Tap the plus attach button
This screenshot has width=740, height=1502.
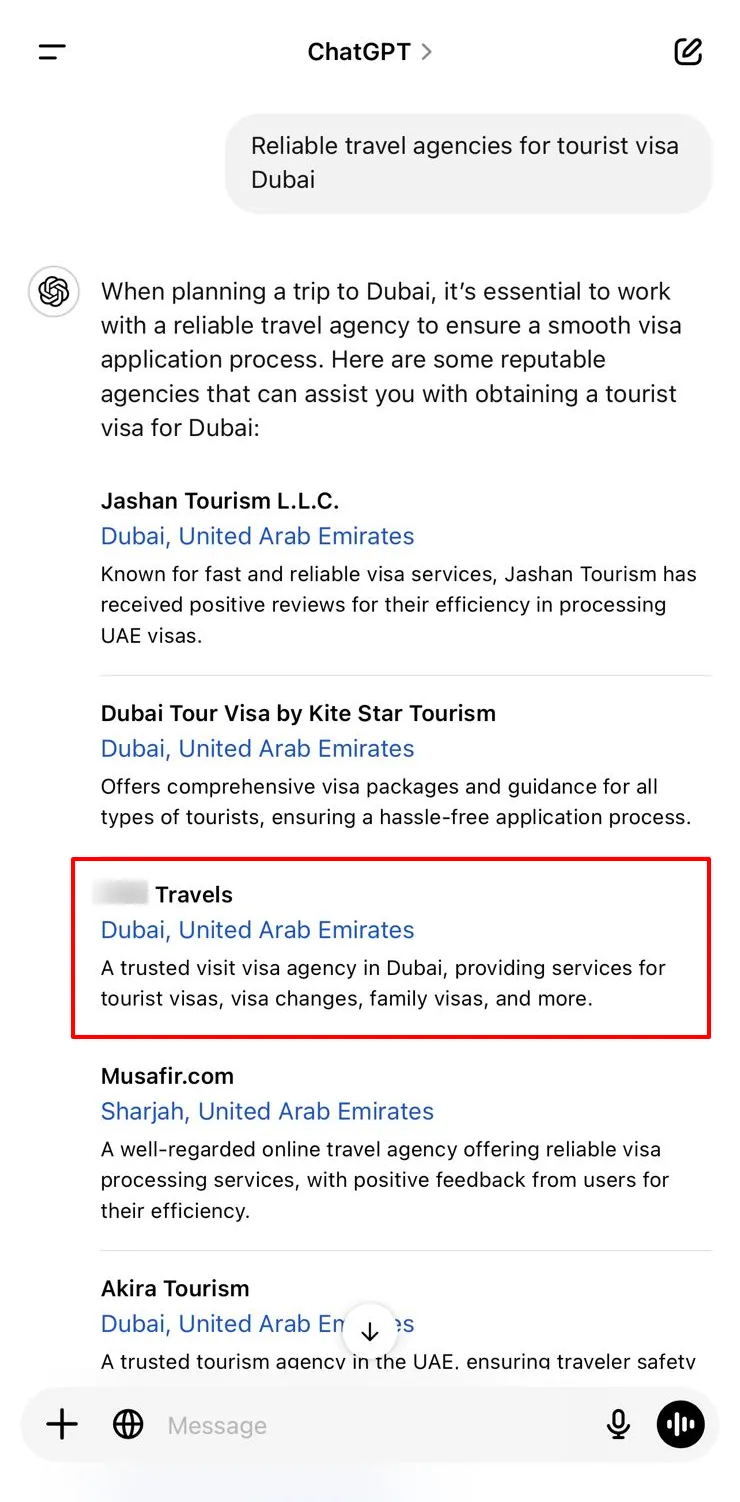point(62,1424)
